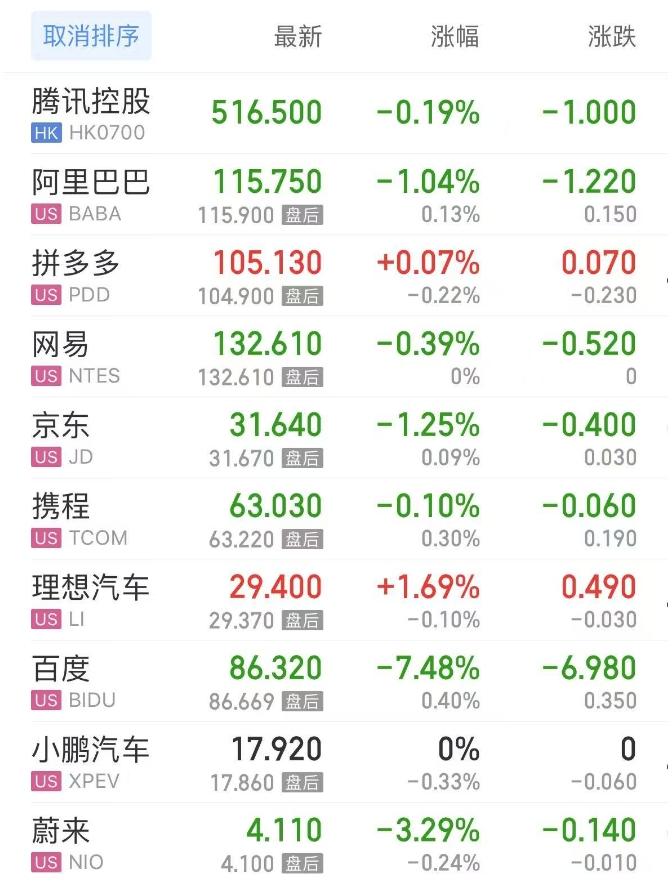672x893 pixels.
Task: Tap the 取消排序 button
Action: coord(91,37)
